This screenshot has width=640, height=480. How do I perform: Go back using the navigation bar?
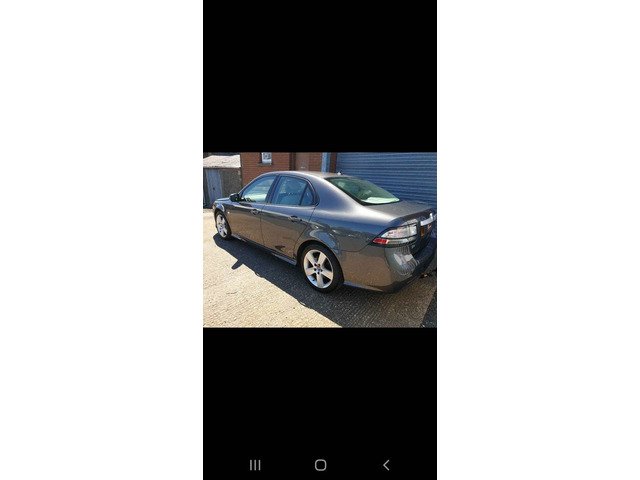tap(386, 465)
